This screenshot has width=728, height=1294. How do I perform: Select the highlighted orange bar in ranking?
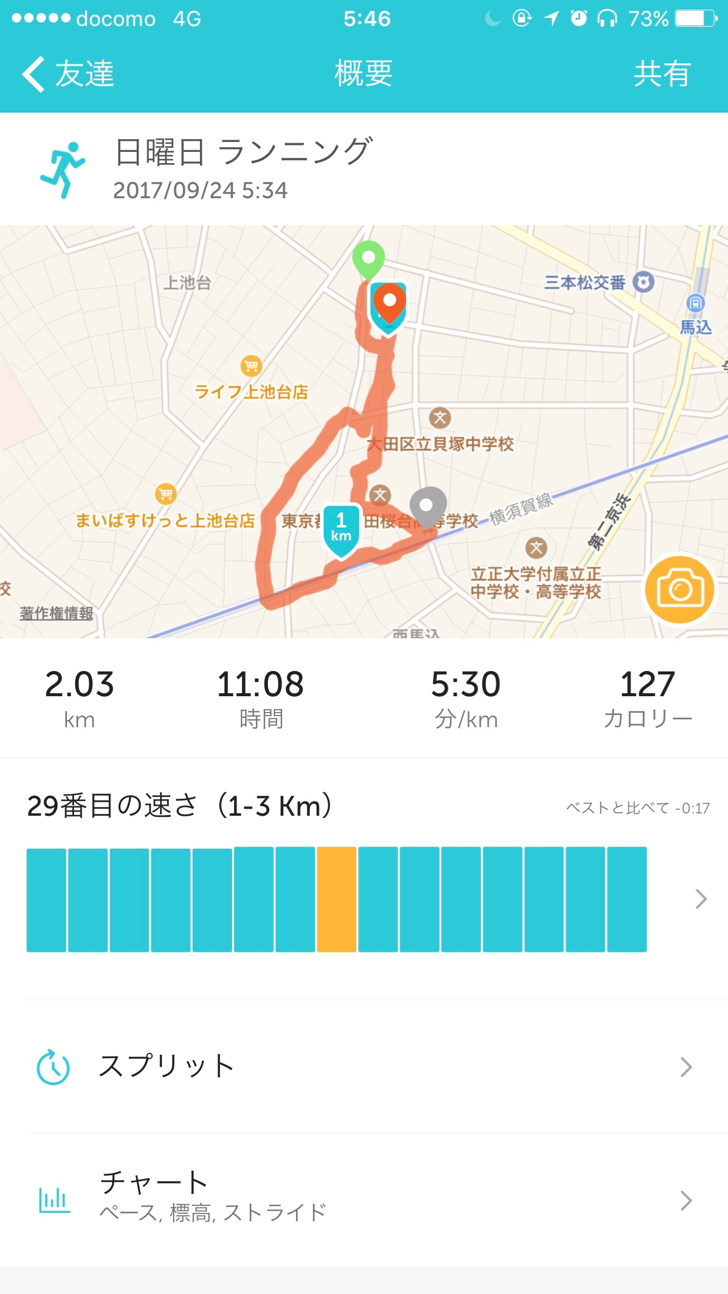click(337, 899)
